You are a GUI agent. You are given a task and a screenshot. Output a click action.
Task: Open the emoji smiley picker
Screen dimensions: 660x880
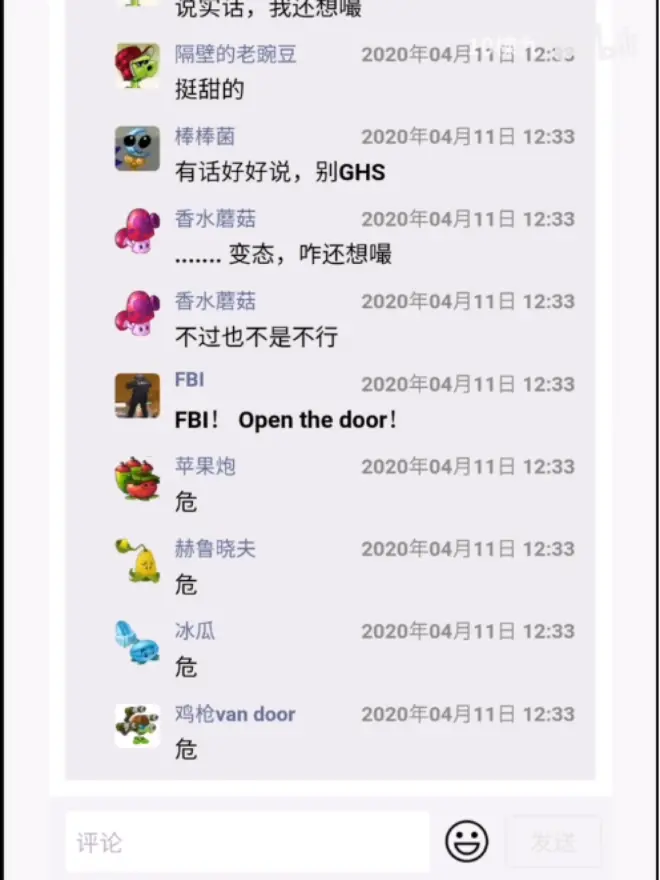click(467, 841)
